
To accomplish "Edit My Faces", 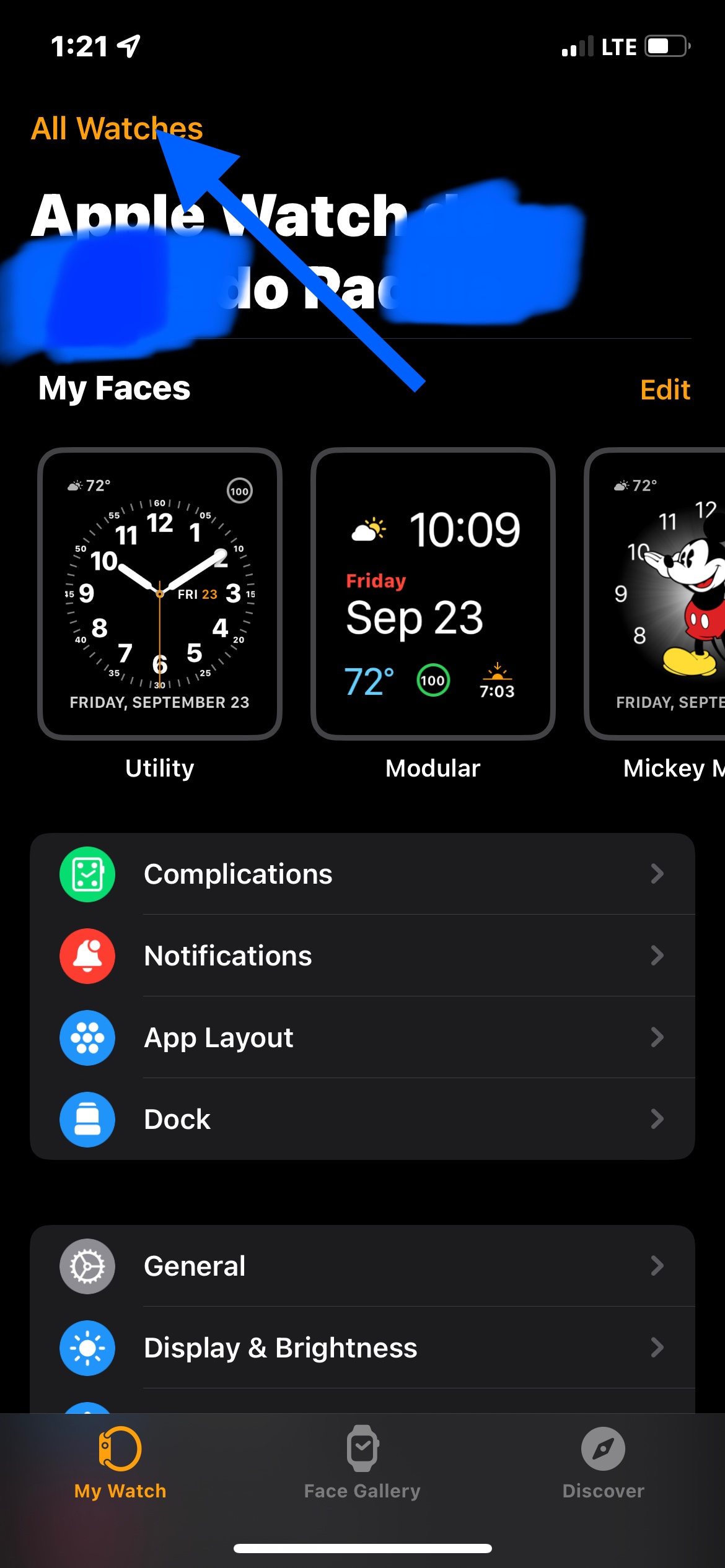I will coord(664,390).
